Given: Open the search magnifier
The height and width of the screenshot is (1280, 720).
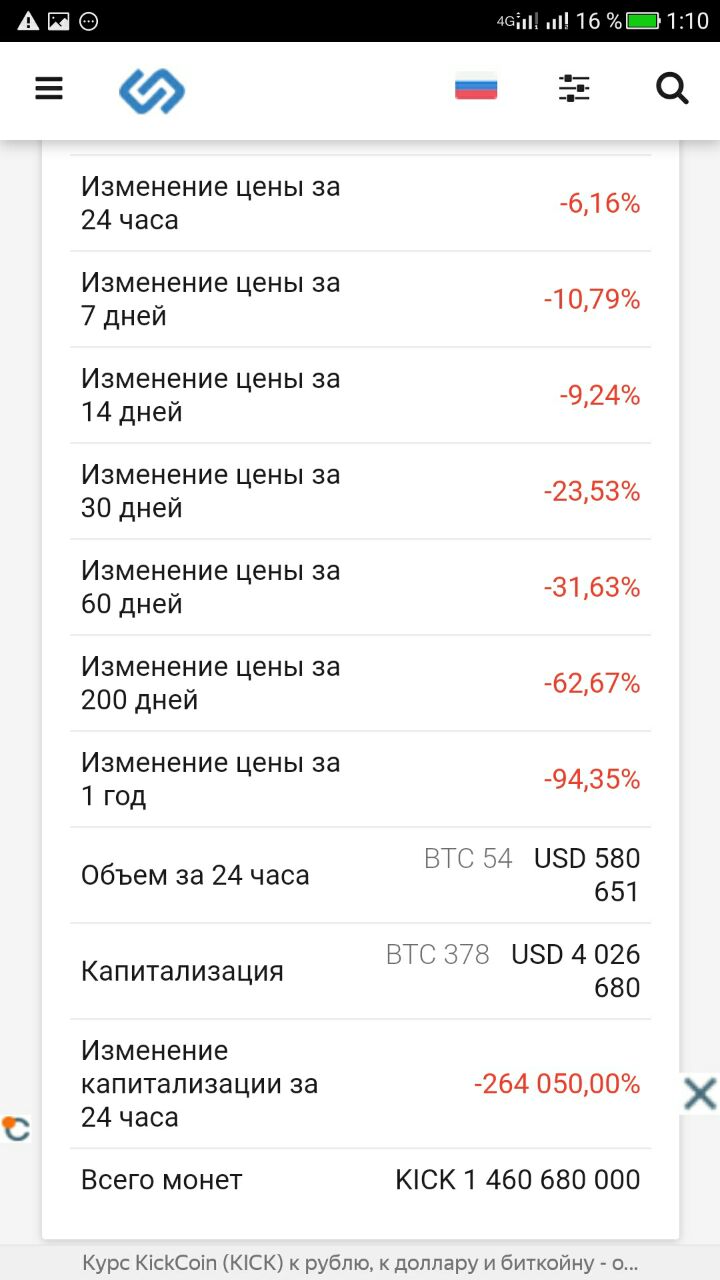Looking at the screenshot, I should pyautogui.click(x=672, y=89).
